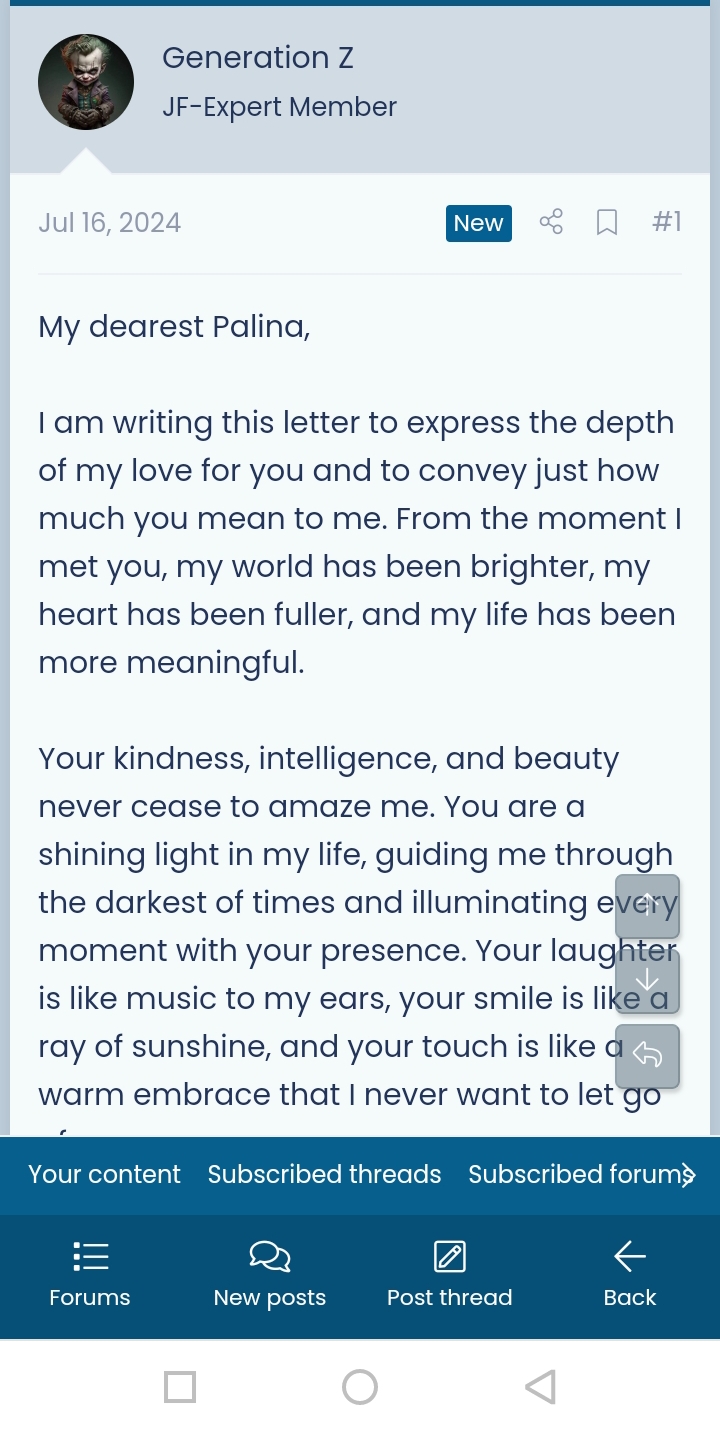Open Your content
This screenshot has height=1434, width=720.
(x=105, y=1174)
